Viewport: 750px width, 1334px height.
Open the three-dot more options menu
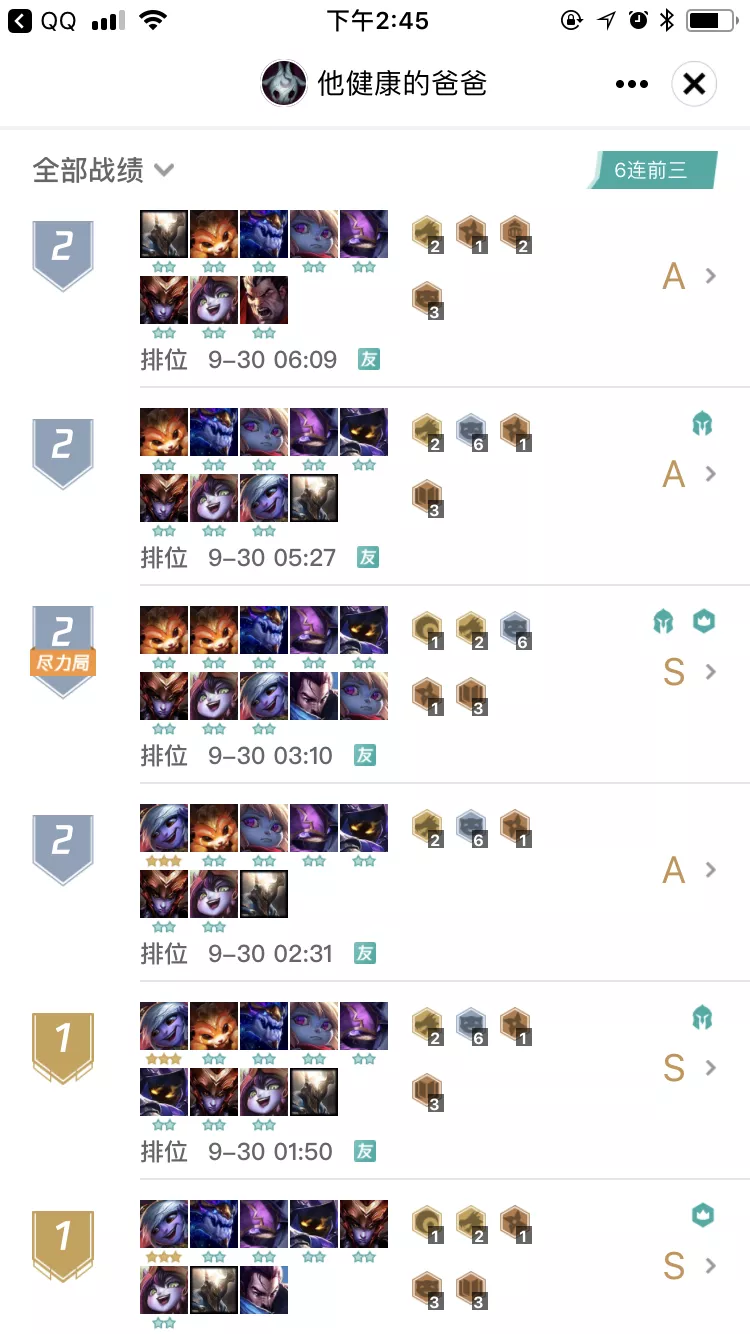(x=632, y=84)
